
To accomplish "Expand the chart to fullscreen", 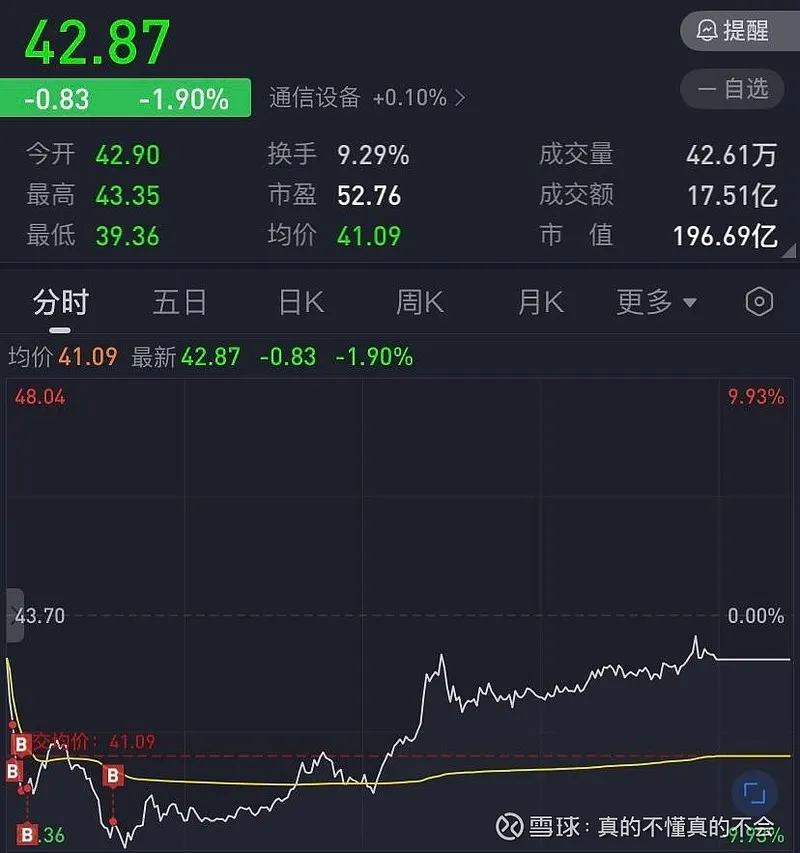I will point(755,794).
